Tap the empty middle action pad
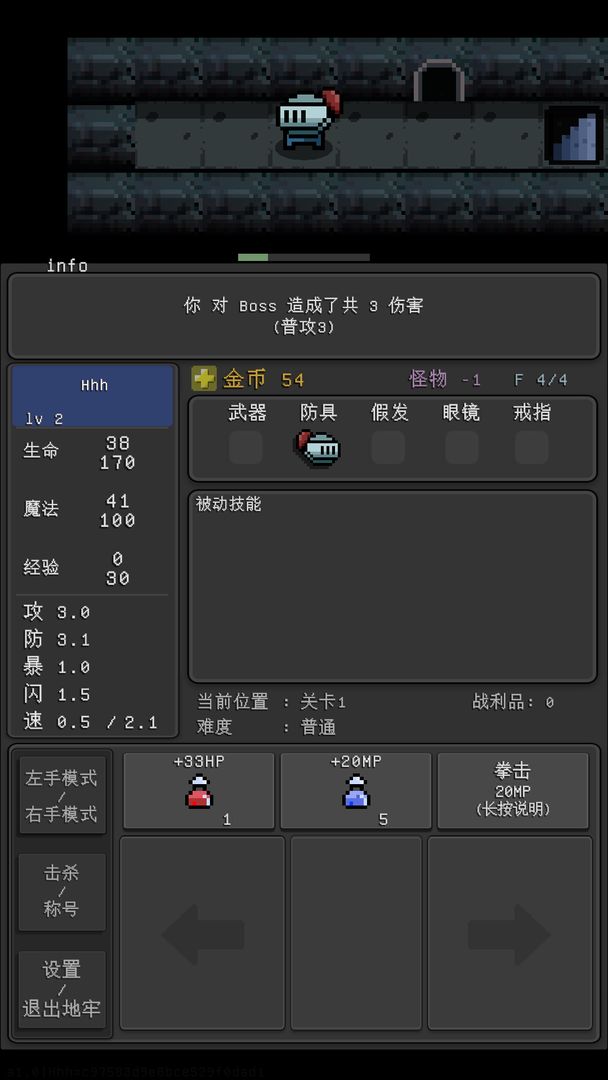 pyautogui.click(x=356, y=934)
